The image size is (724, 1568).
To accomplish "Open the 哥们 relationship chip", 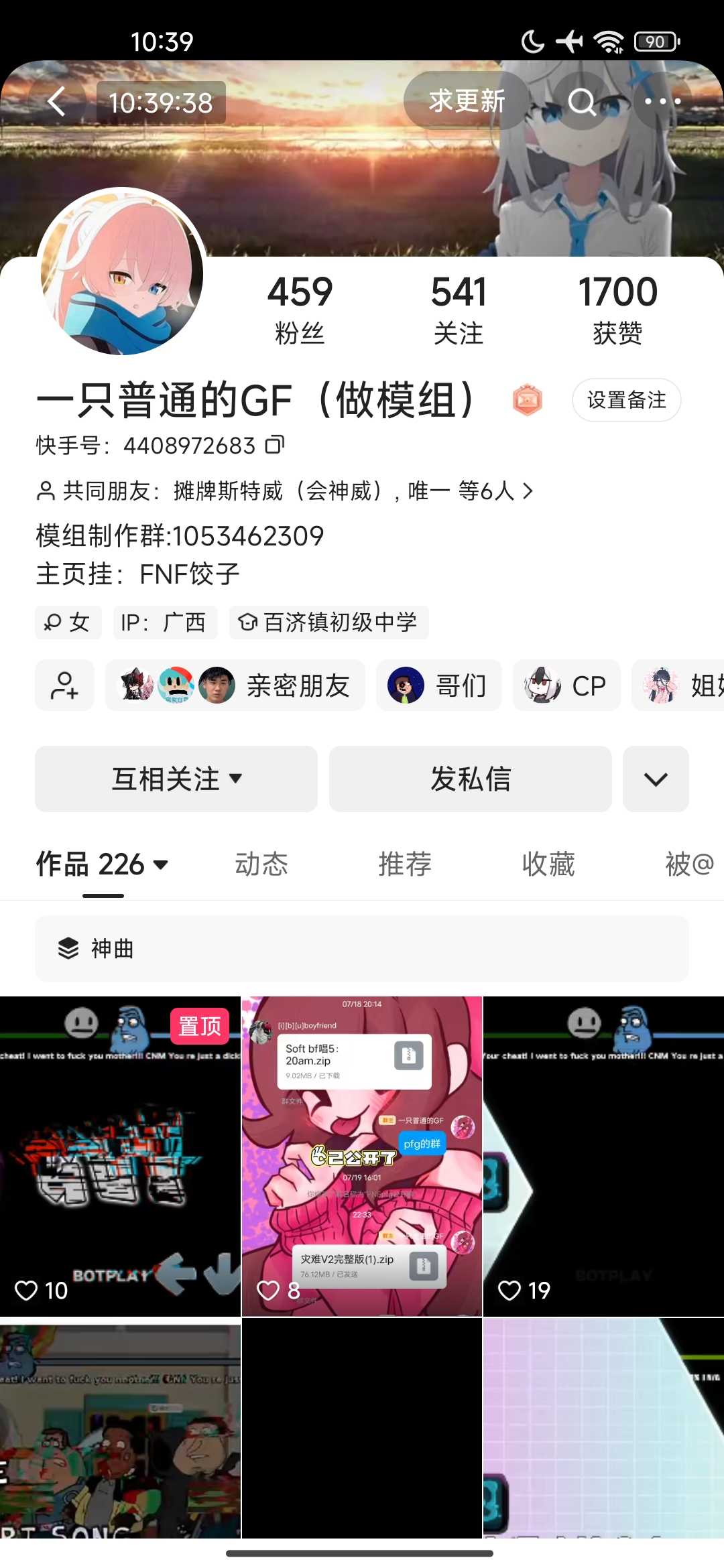I will (x=438, y=685).
